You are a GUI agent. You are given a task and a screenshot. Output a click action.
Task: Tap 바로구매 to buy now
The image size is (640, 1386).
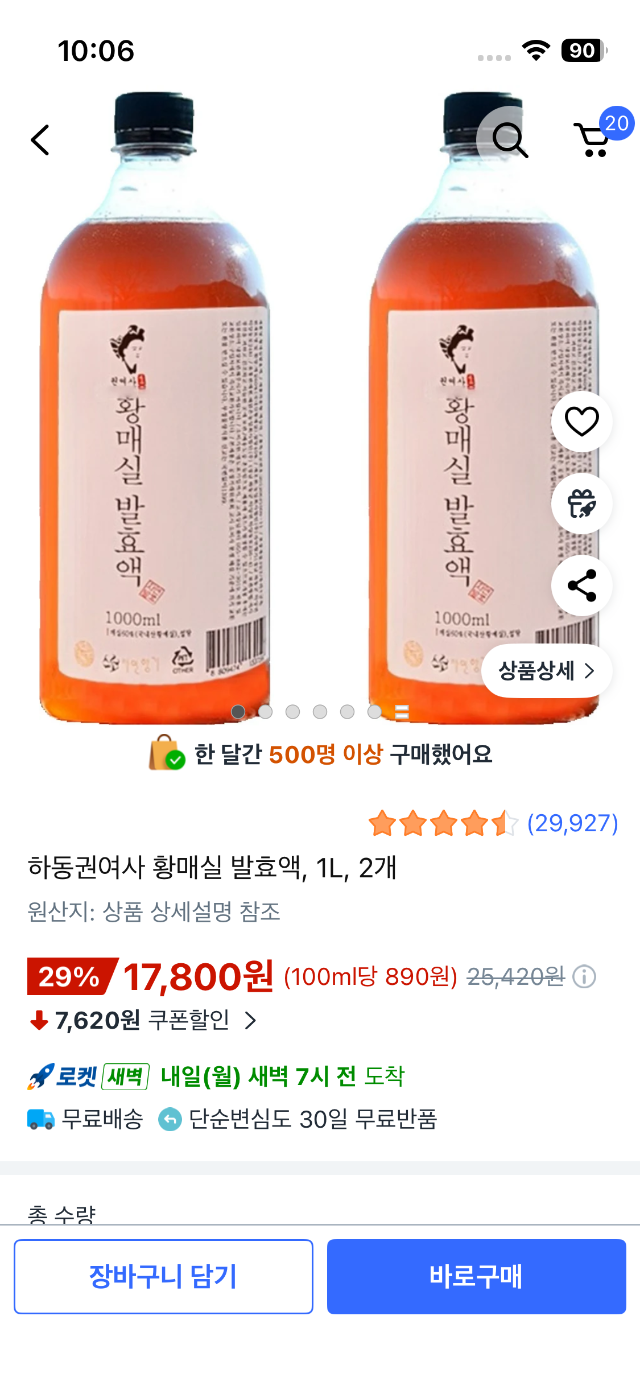coord(476,1276)
